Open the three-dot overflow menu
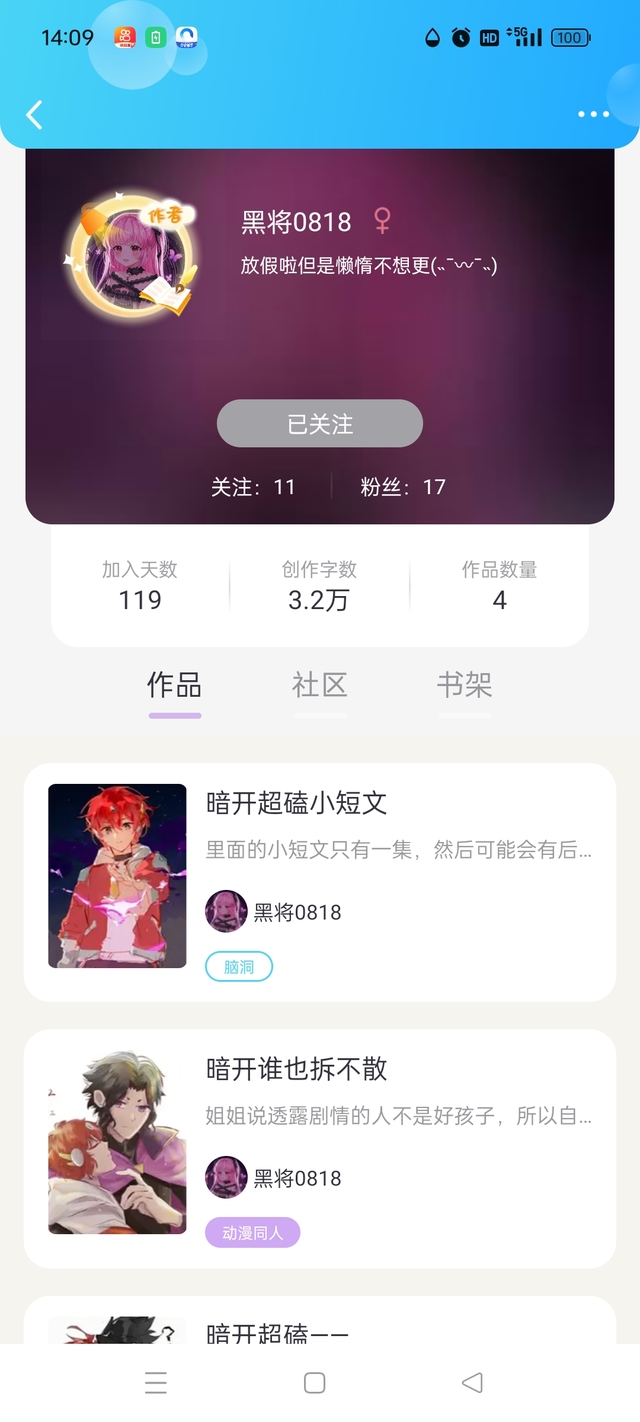 (x=593, y=115)
